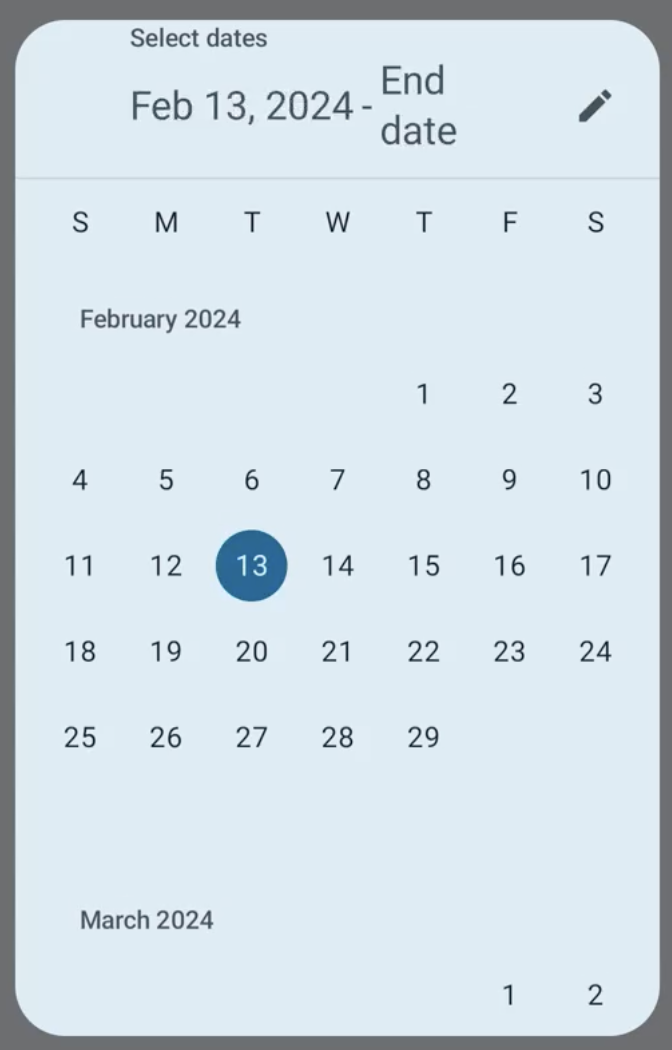672x1050 pixels.
Task: Pick March 2 in the March 2024 section
Action: click(x=595, y=995)
